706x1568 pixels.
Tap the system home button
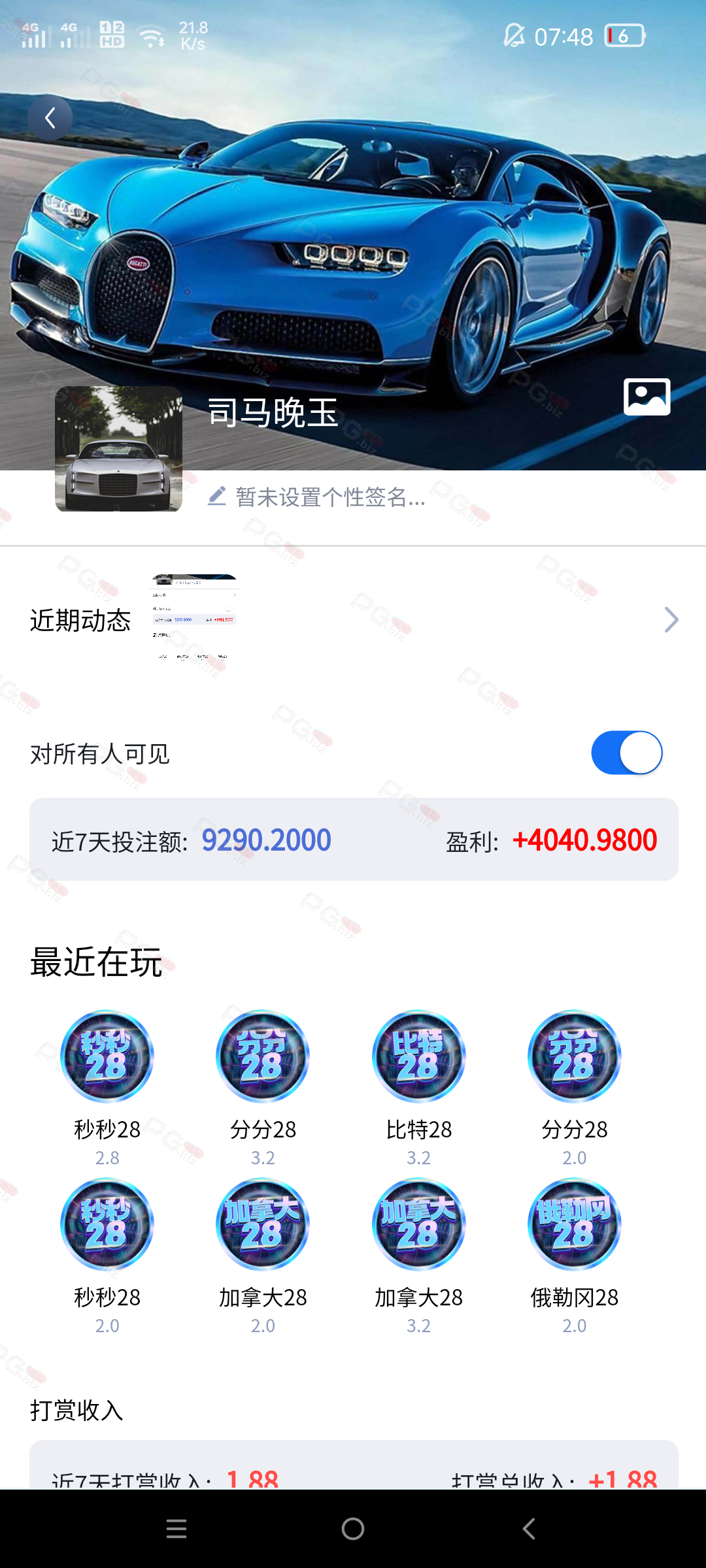pos(353,1529)
